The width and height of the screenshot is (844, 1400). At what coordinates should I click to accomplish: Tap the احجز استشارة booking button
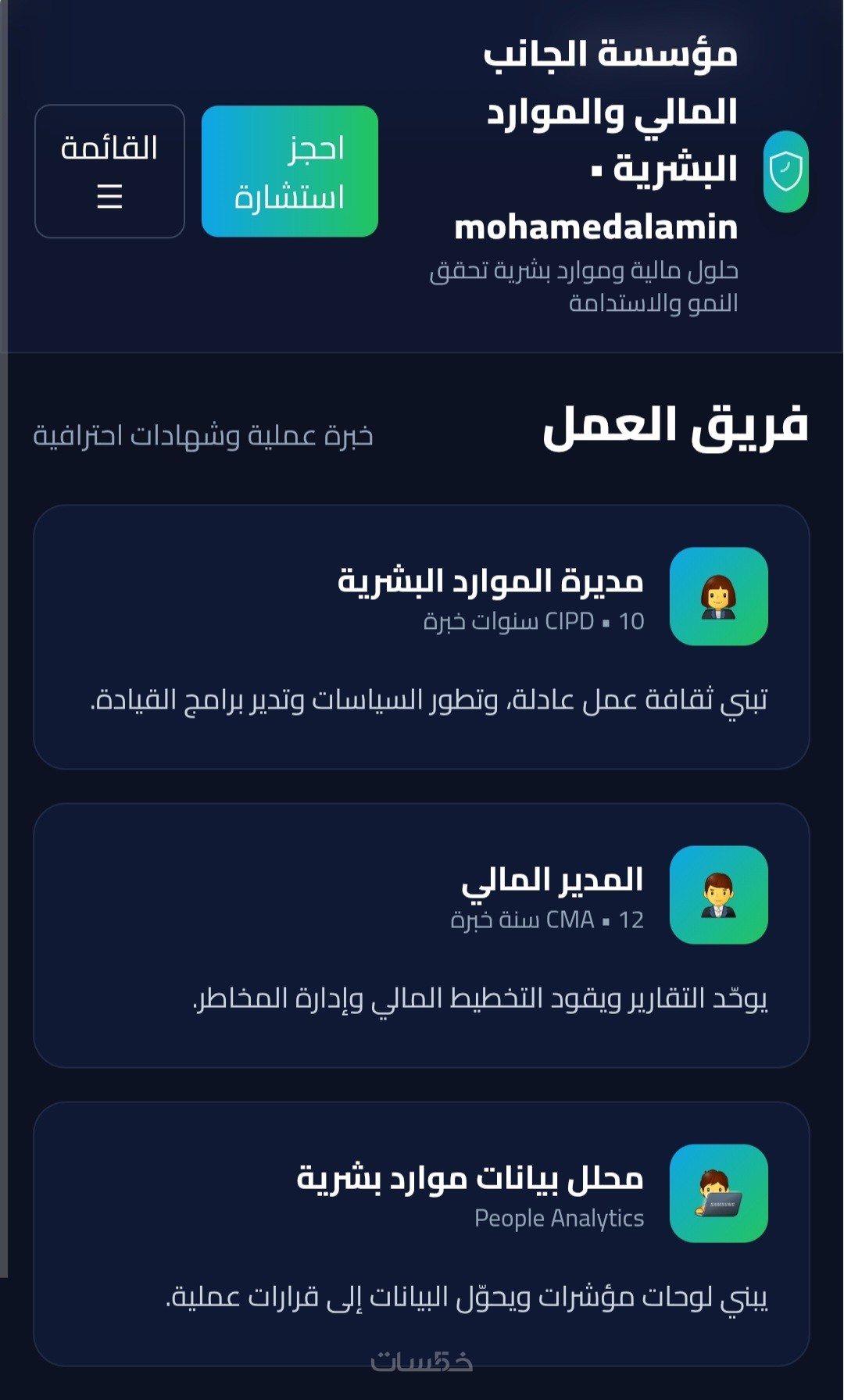(x=289, y=171)
